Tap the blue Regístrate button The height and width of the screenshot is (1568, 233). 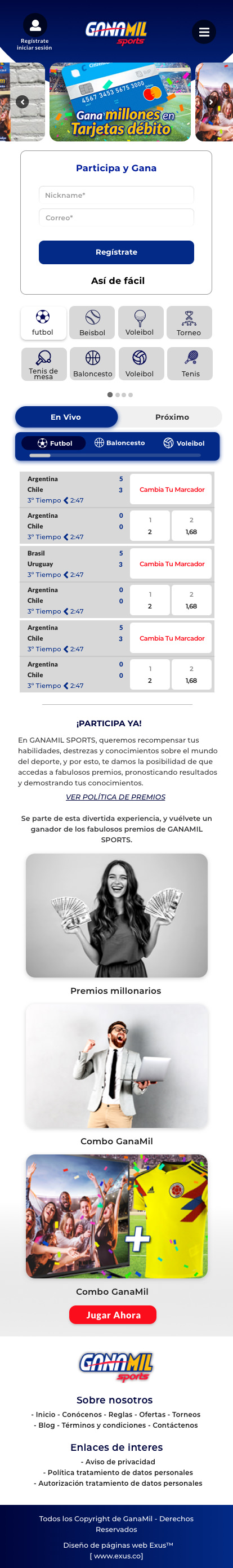116,252
